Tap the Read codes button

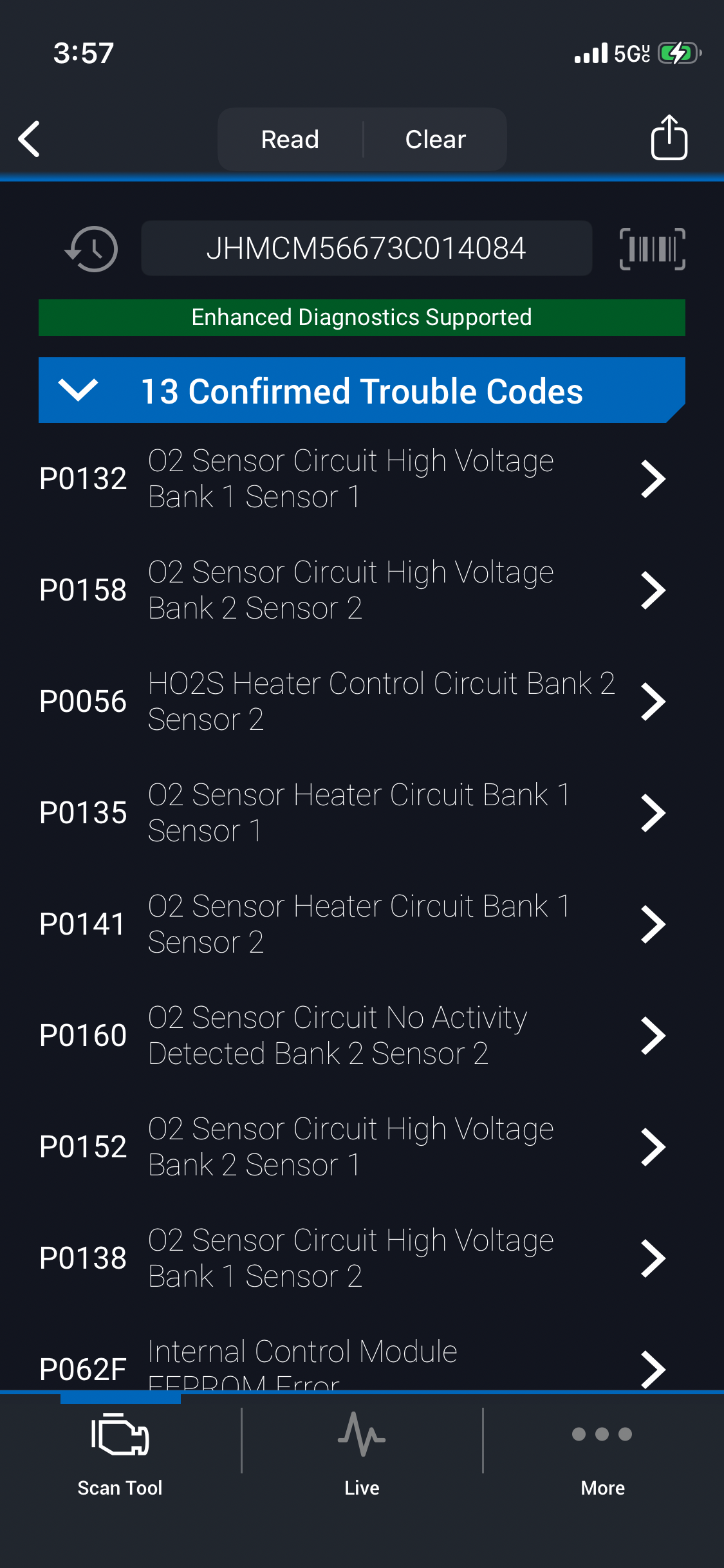click(290, 140)
